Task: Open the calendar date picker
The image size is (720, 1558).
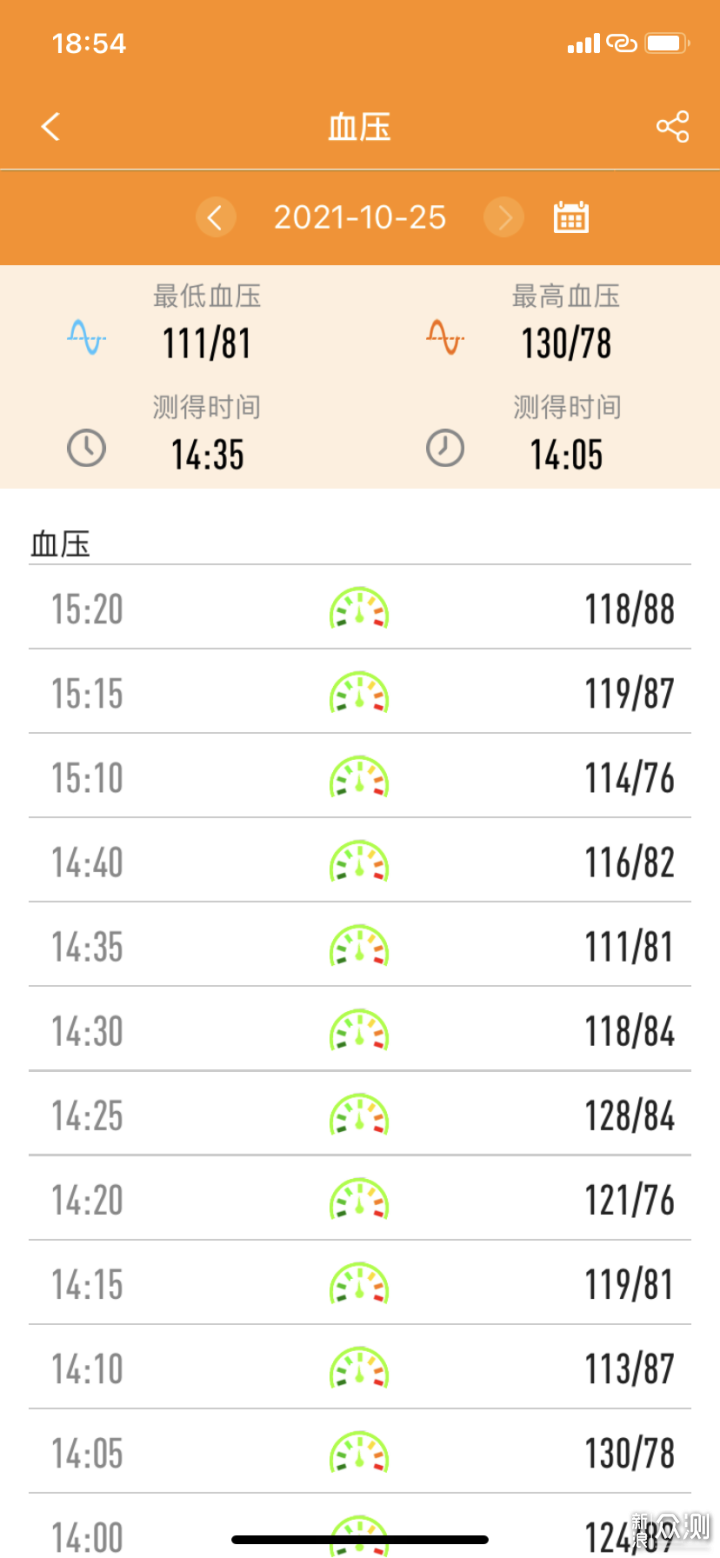Action: [571, 217]
